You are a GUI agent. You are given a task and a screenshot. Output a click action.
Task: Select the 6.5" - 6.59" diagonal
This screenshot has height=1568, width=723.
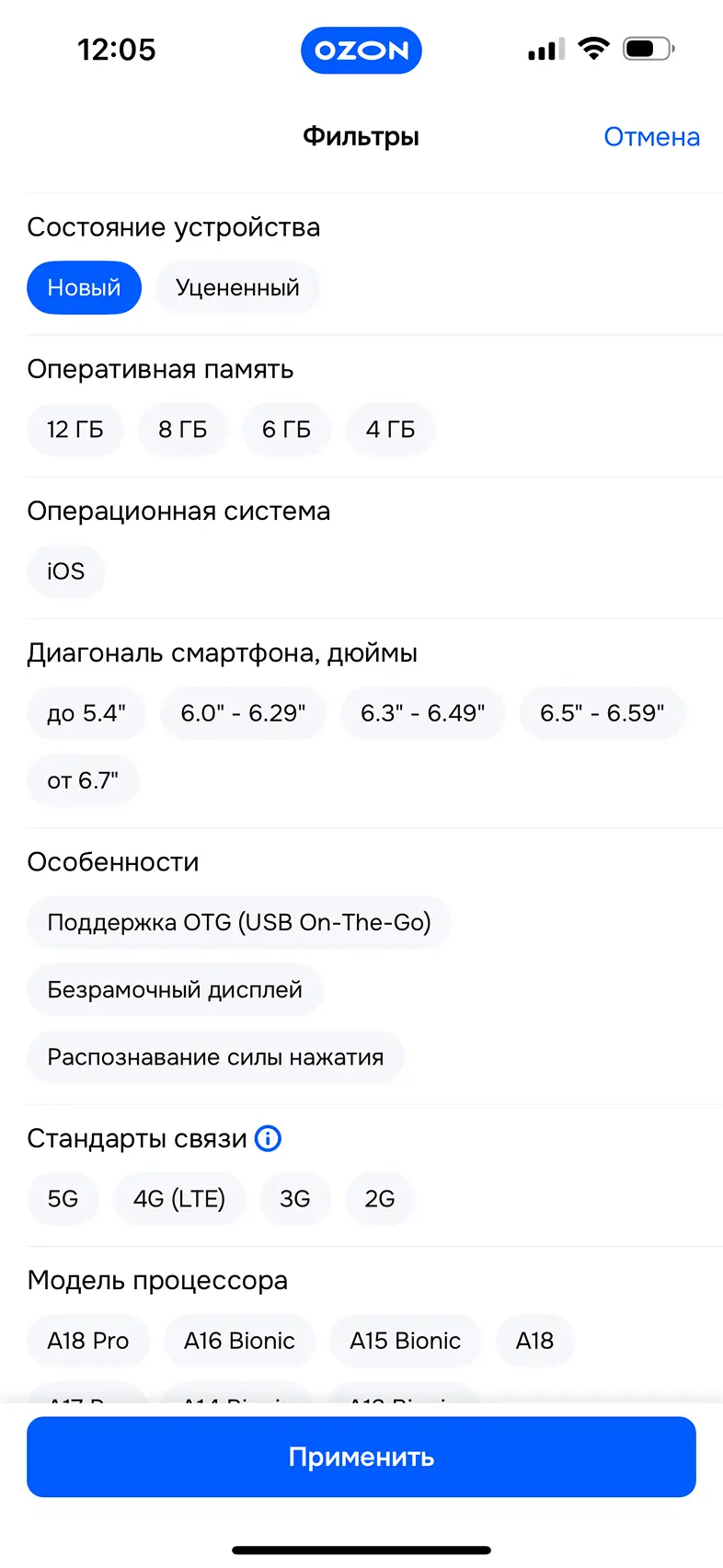[x=602, y=713]
